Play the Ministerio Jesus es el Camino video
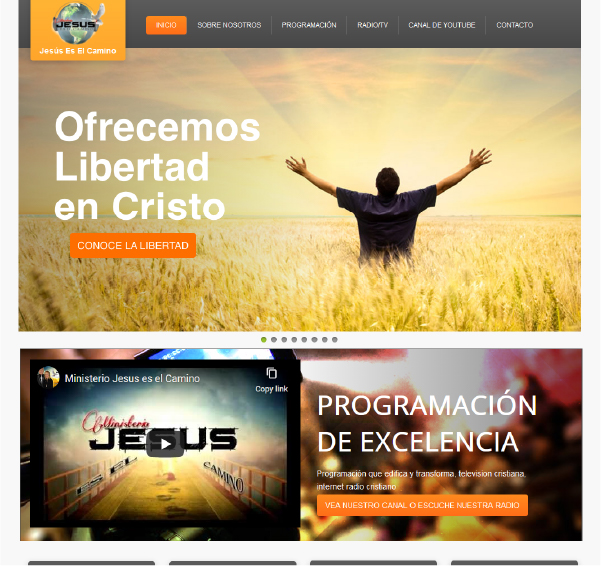This screenshot has width=601, height=566. (x=165, y=444)
